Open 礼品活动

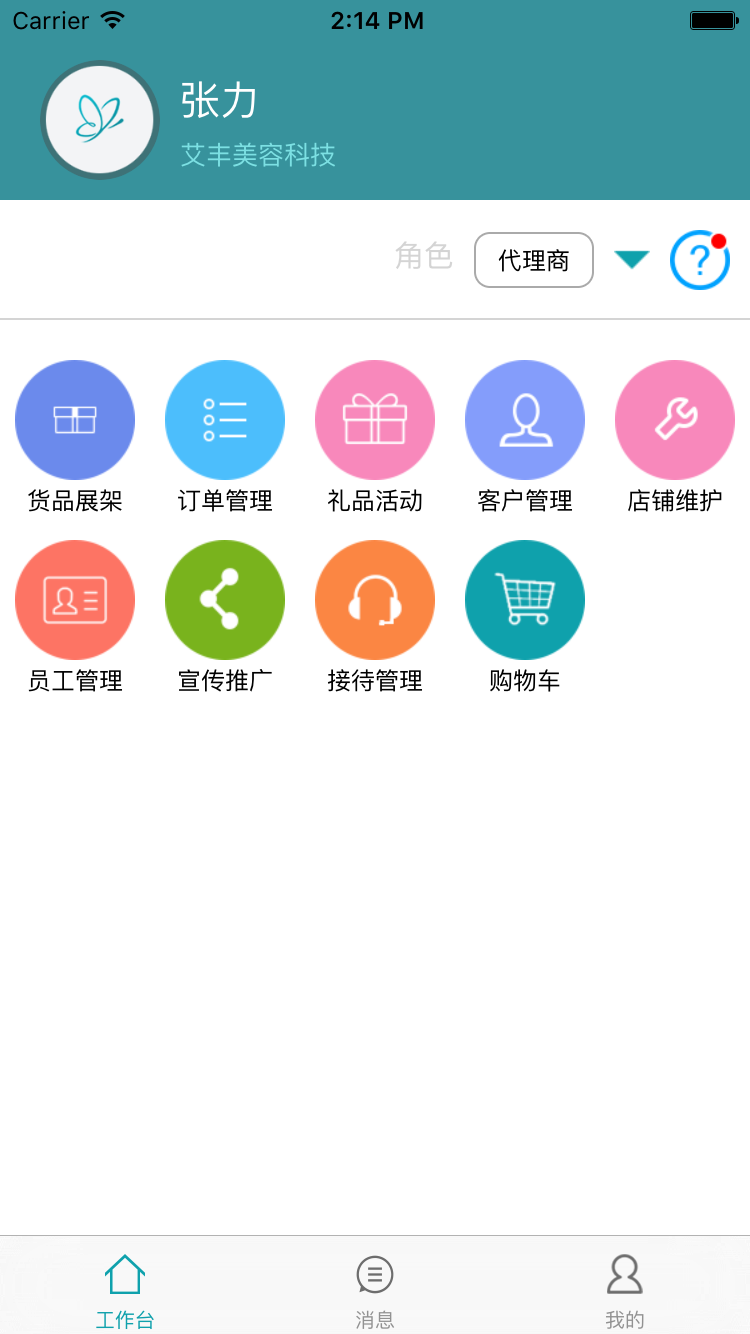click(x=375, y=420)
